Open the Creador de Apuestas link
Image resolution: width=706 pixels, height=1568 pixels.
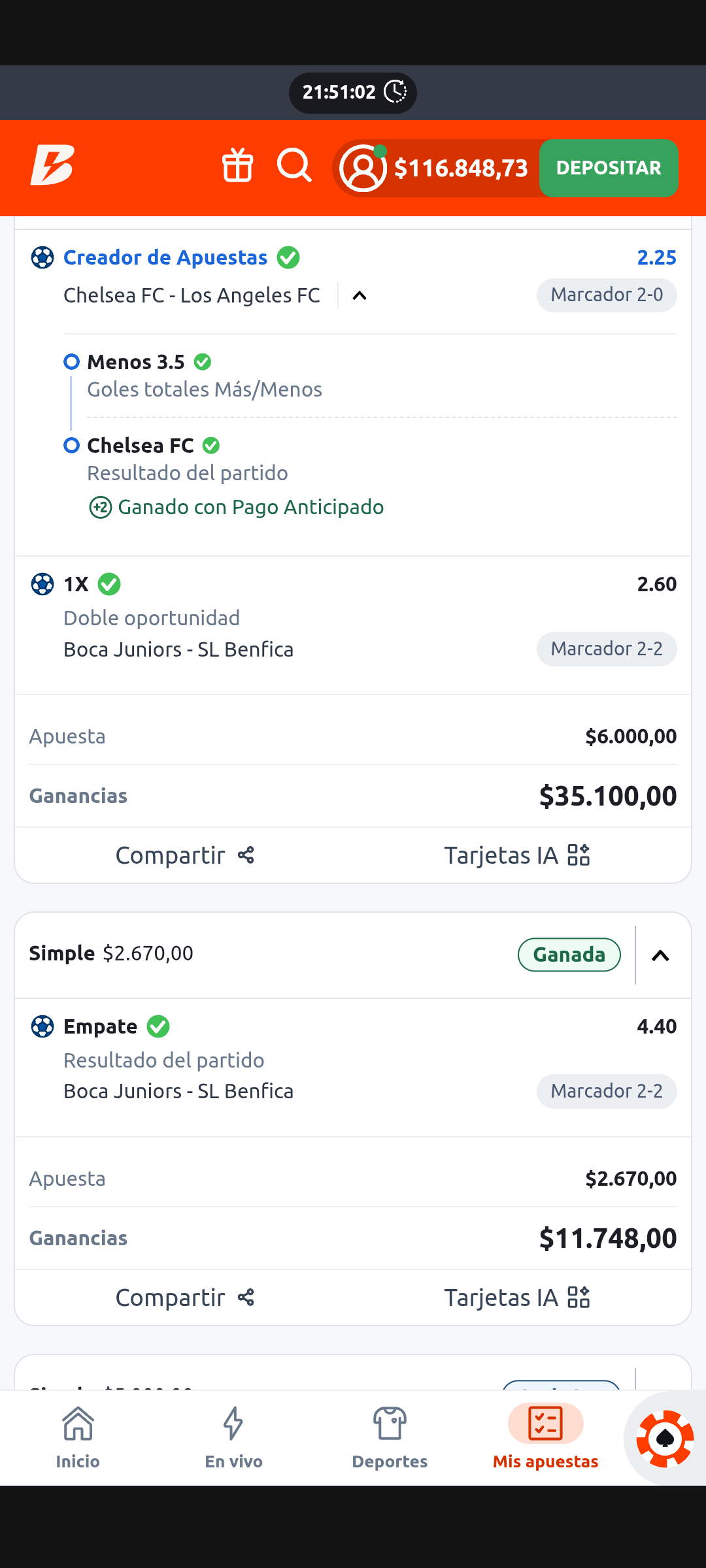165,257
